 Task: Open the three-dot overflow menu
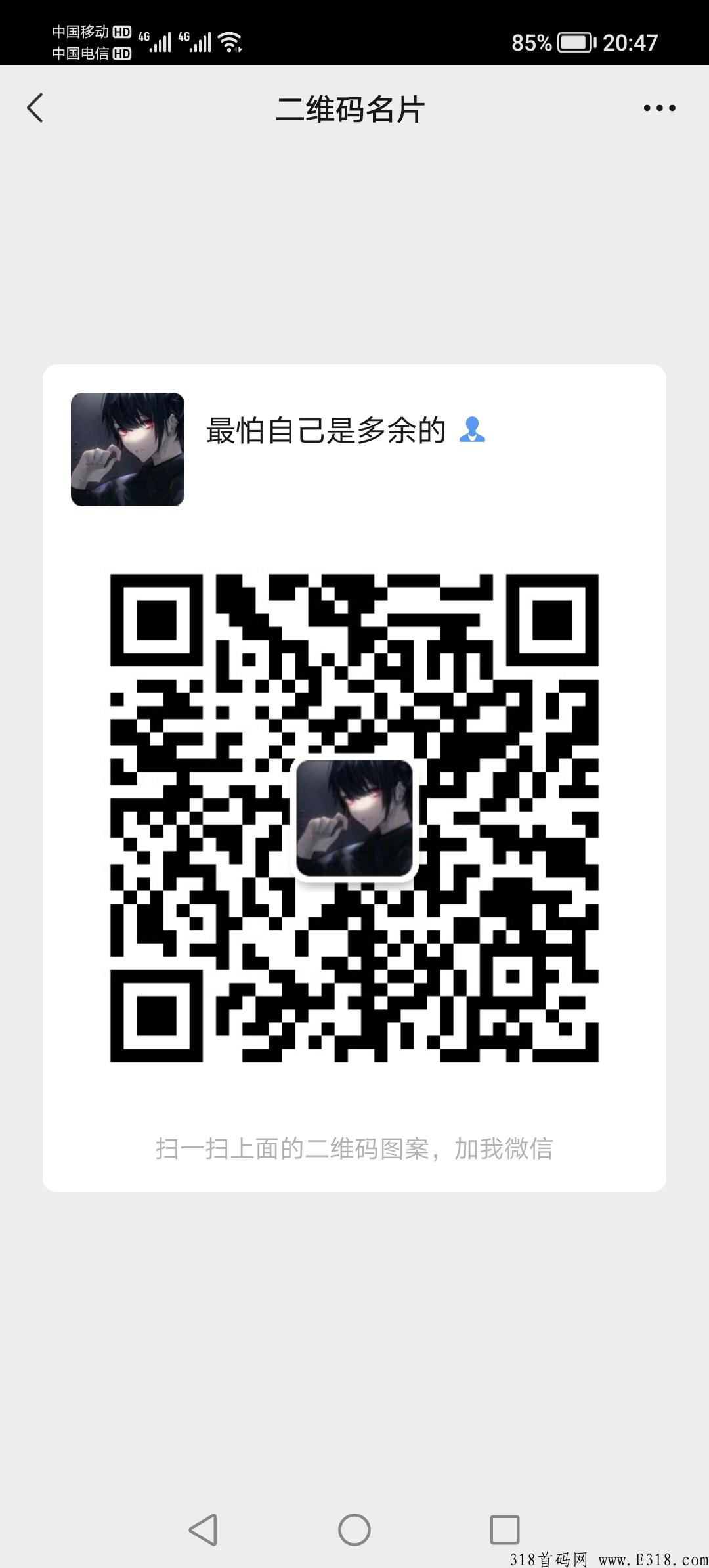(659, 108)
